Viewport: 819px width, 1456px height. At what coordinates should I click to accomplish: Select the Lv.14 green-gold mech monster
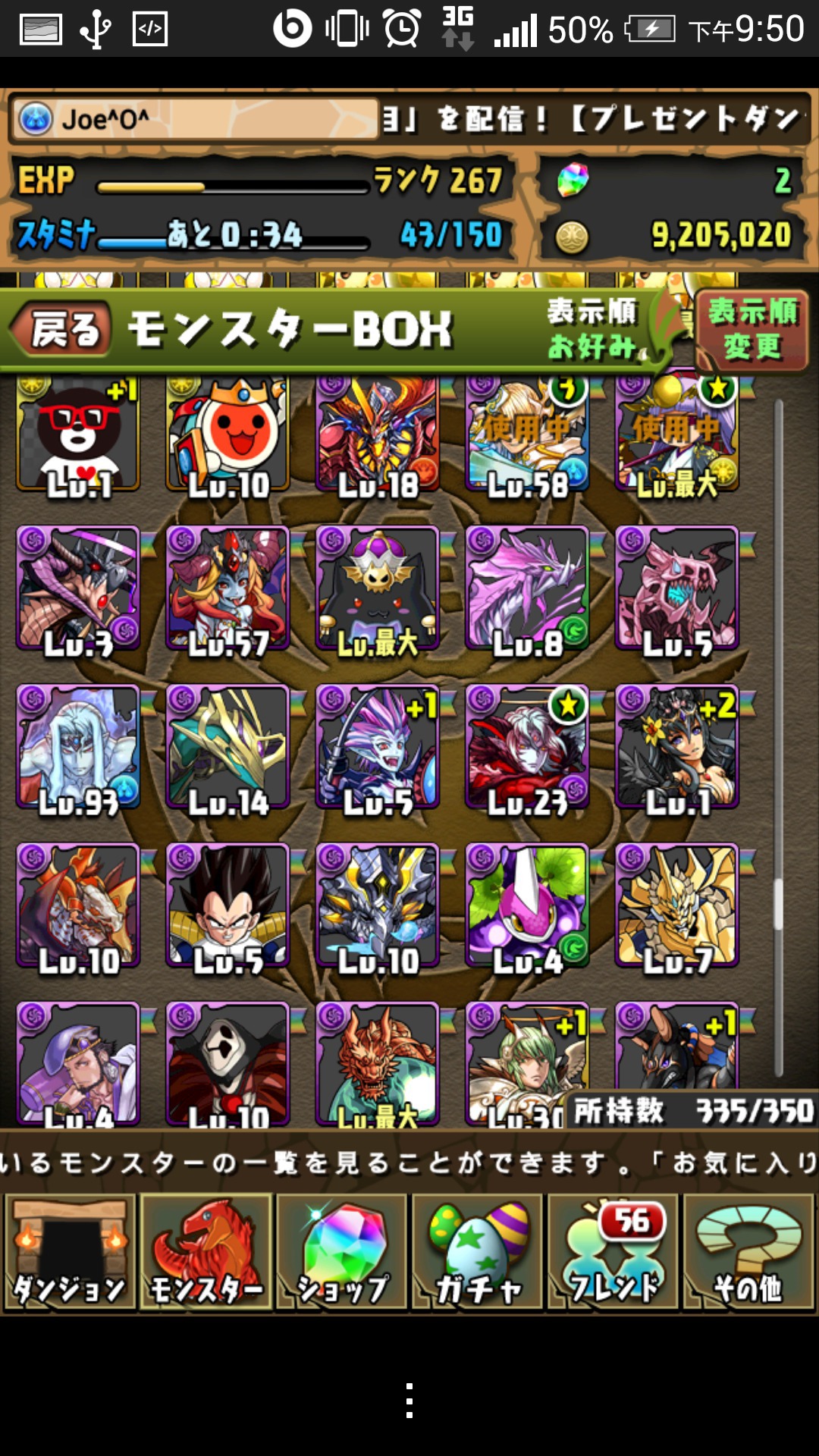click(x=227, y=747)
